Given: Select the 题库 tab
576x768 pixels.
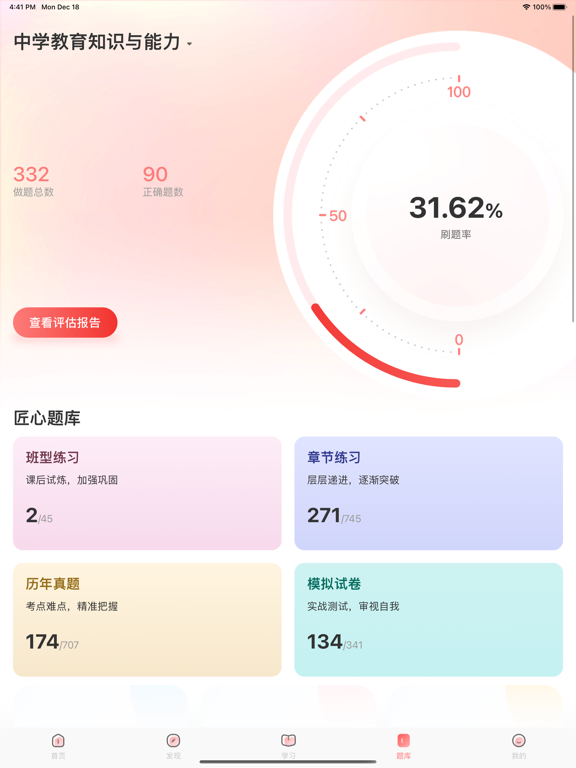Looking at the screenshot, I should tap(404, 746).
